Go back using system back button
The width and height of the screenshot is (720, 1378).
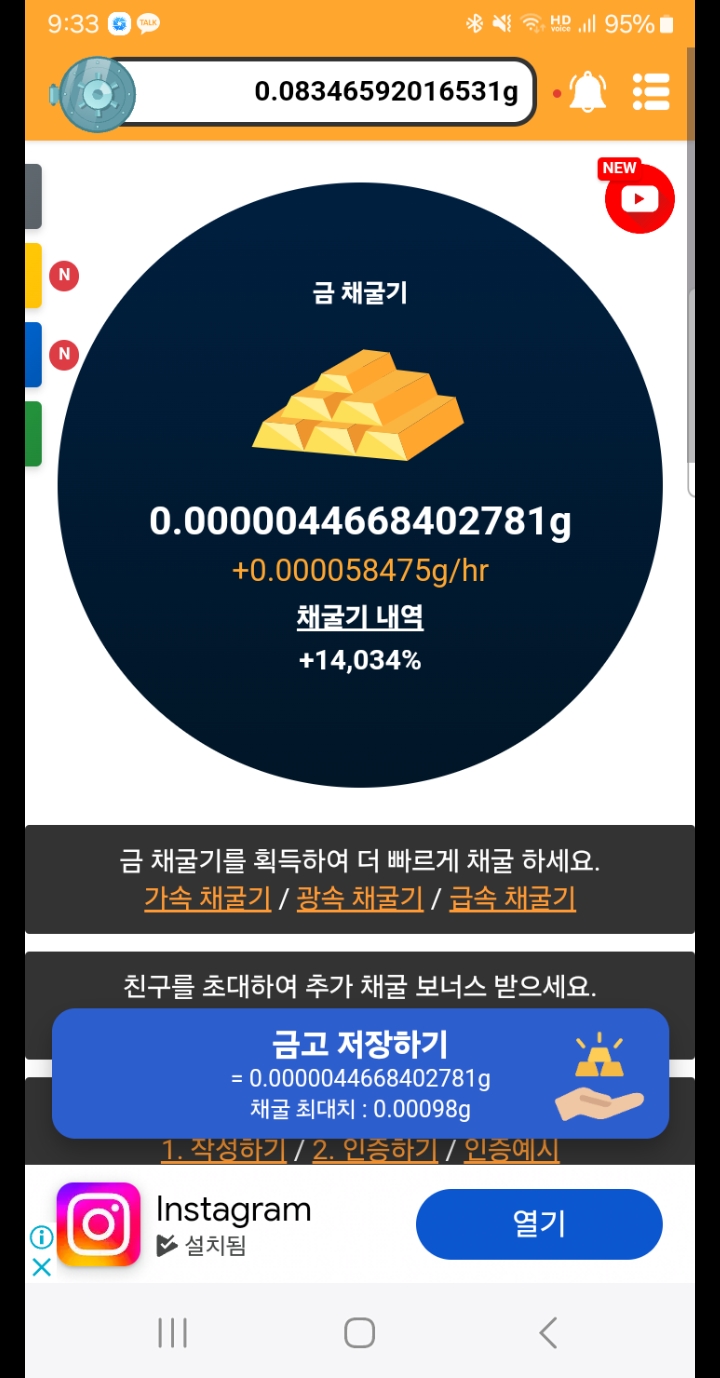(x=547, y=1332)
